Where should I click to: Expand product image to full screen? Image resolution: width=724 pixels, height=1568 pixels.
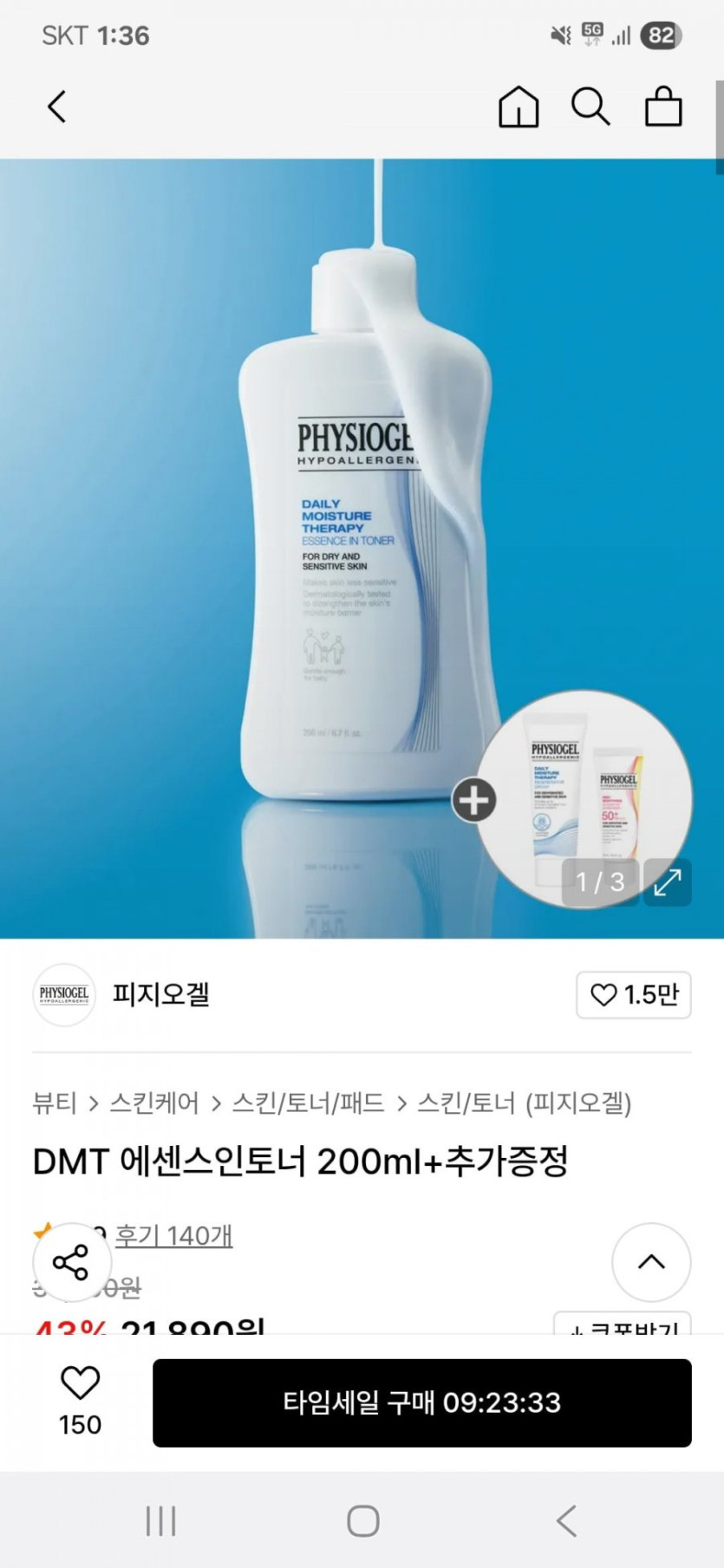(x=667, y=882)
